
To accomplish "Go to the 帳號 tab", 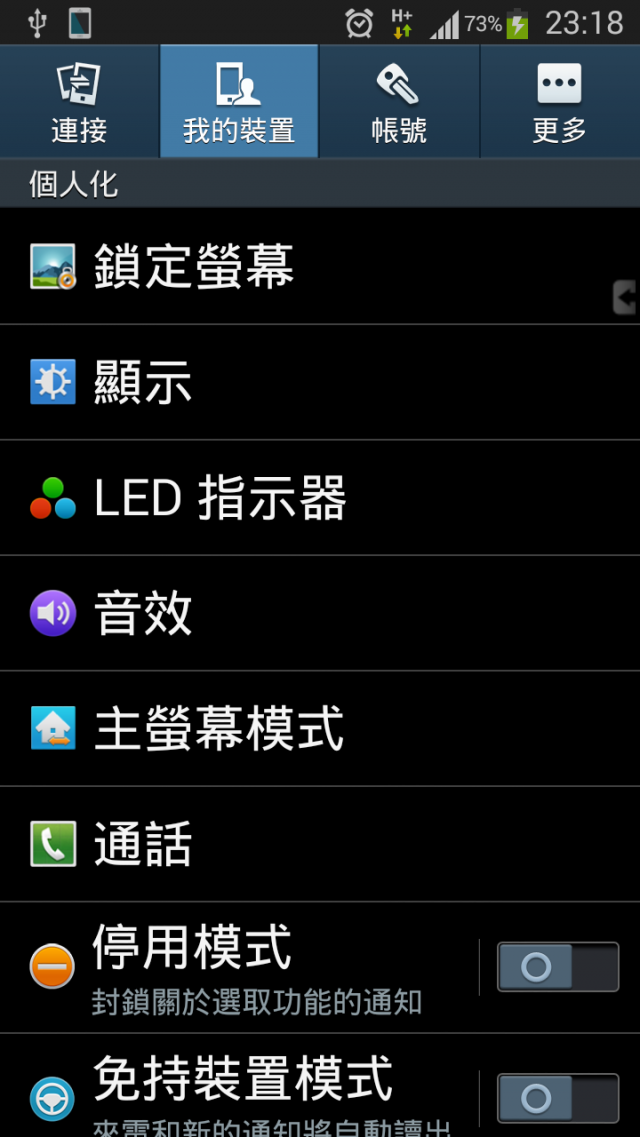I will (x=399, y=102).
